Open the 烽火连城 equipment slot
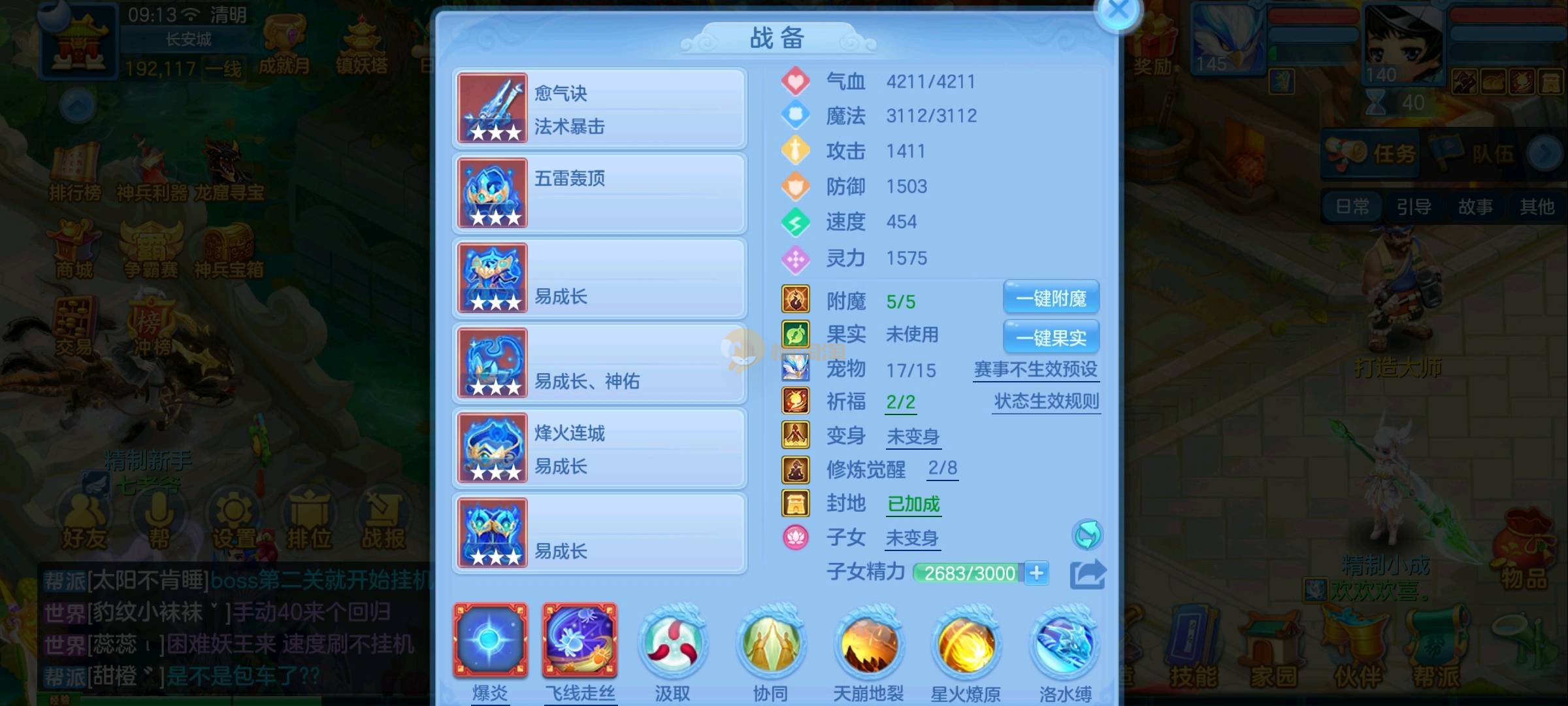Viewport: 1568px width, 706px height. click(600, 448)
